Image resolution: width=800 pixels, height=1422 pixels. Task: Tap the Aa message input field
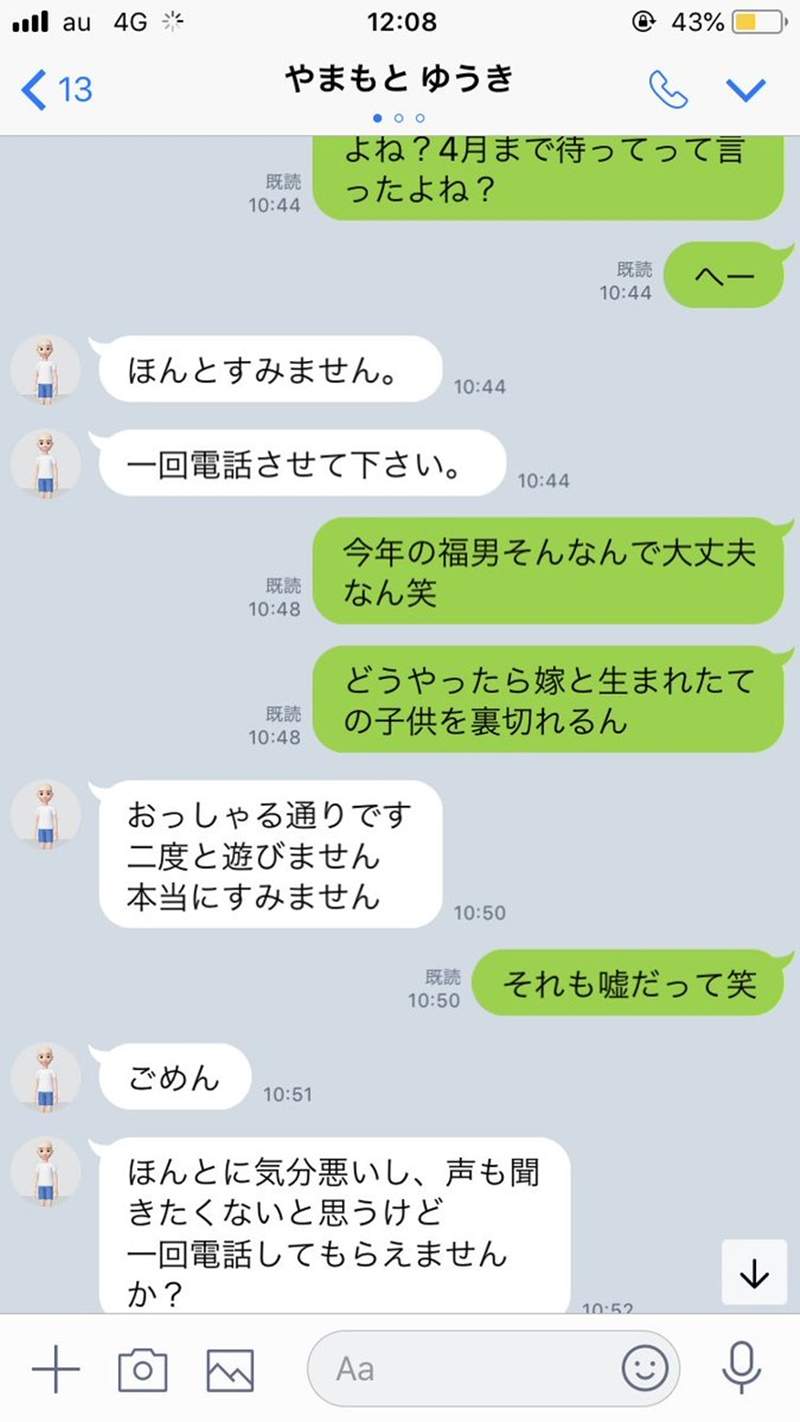pos(450,1368)
